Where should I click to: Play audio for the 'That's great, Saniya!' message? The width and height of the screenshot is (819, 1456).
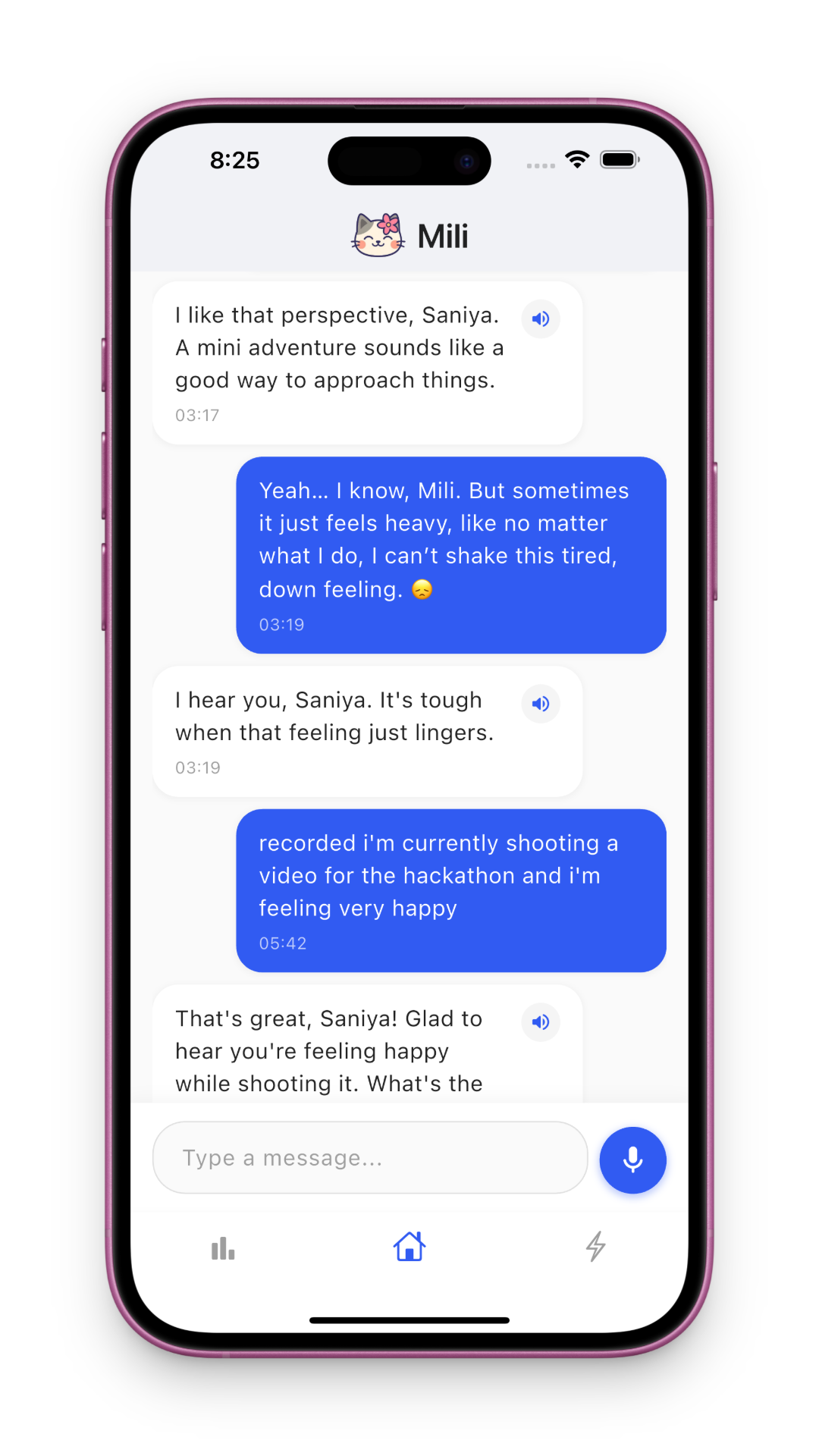(x=541, y=1021)
